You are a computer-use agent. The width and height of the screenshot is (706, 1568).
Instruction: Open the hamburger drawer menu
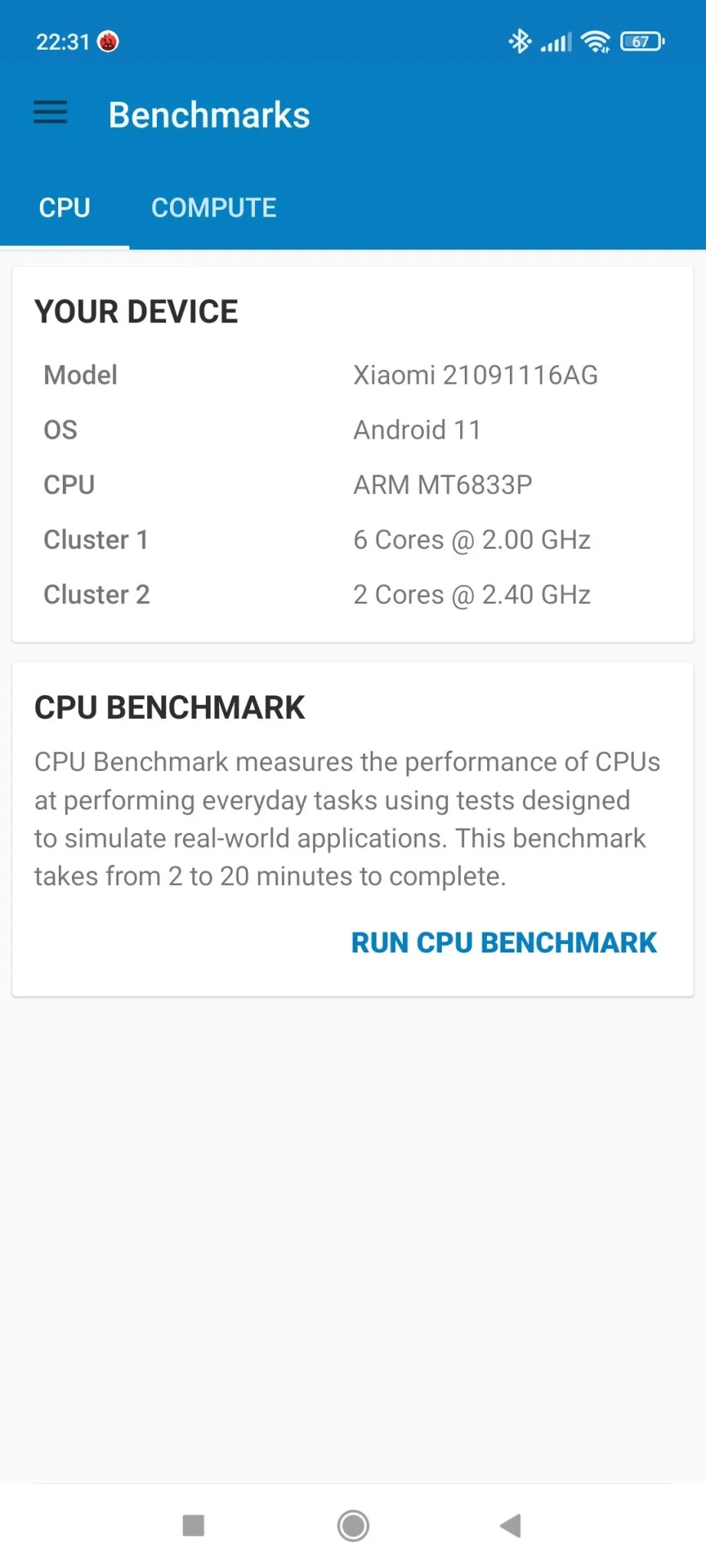click(51, 113)
